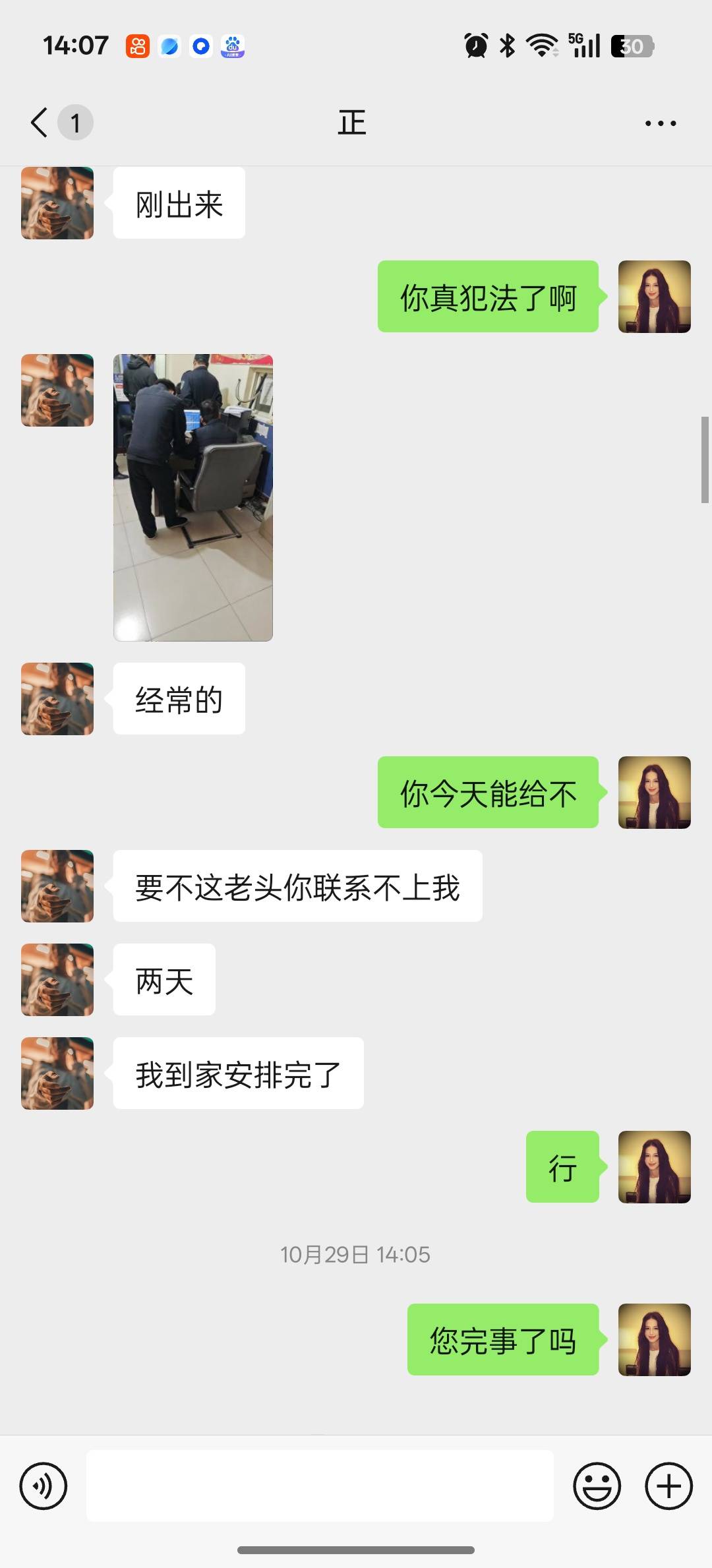
Task: Open the plus attachment menu
Action: (x=668, y=1486)
